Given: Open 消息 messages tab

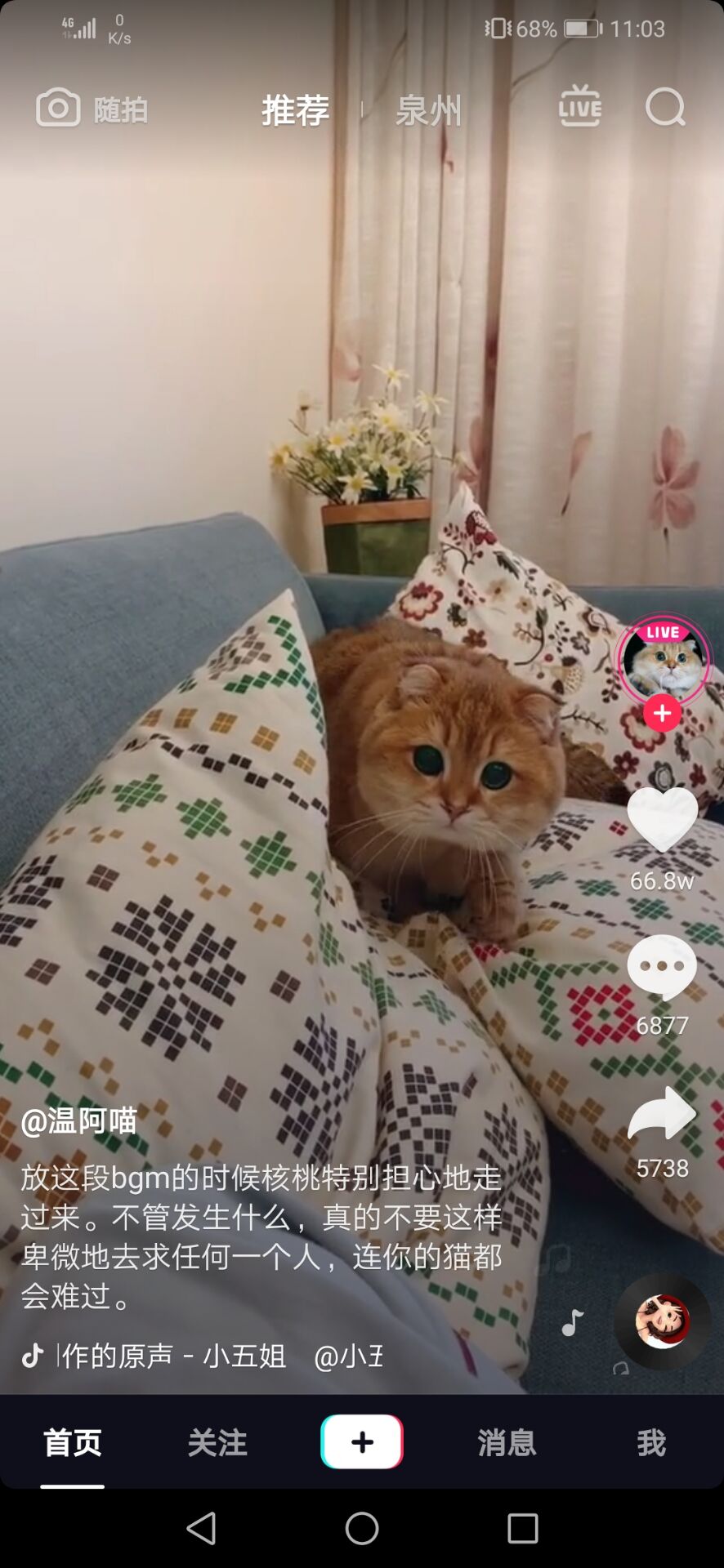Looking at the screenshot, I should coord(507,1443).
